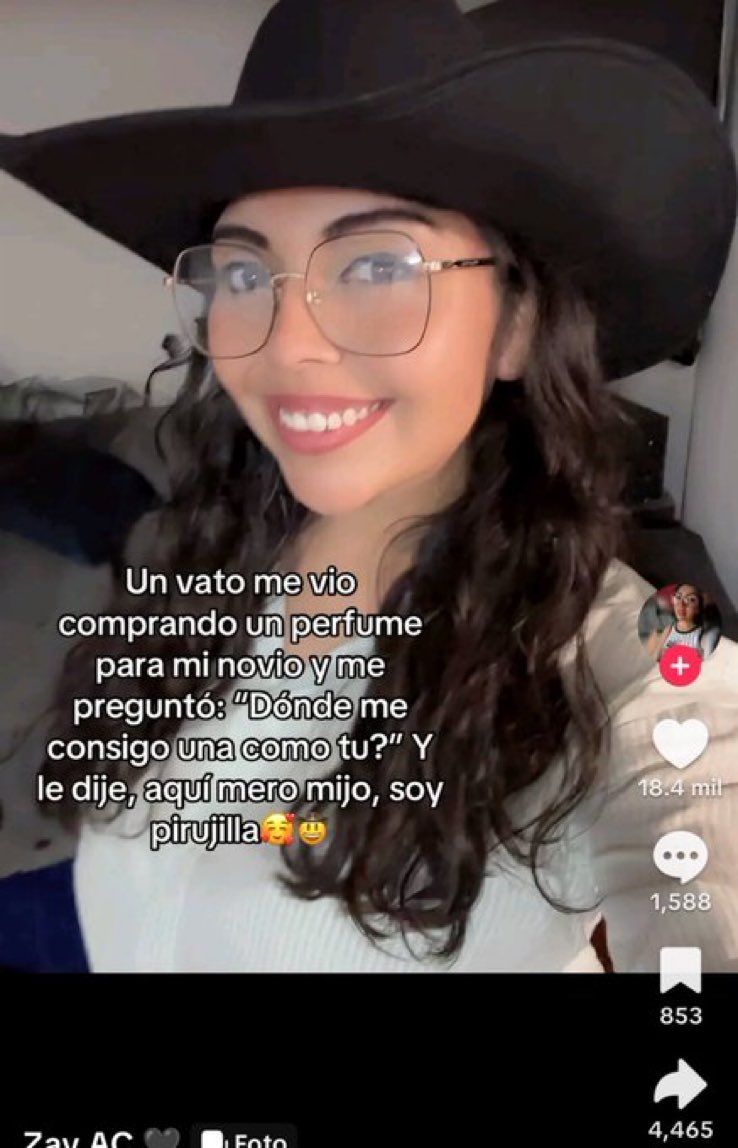This screenshot has width=738, height=1148.
Task: Open the comments with 1,588 replies
Action: pyautogui.click(x=680, y=857)
